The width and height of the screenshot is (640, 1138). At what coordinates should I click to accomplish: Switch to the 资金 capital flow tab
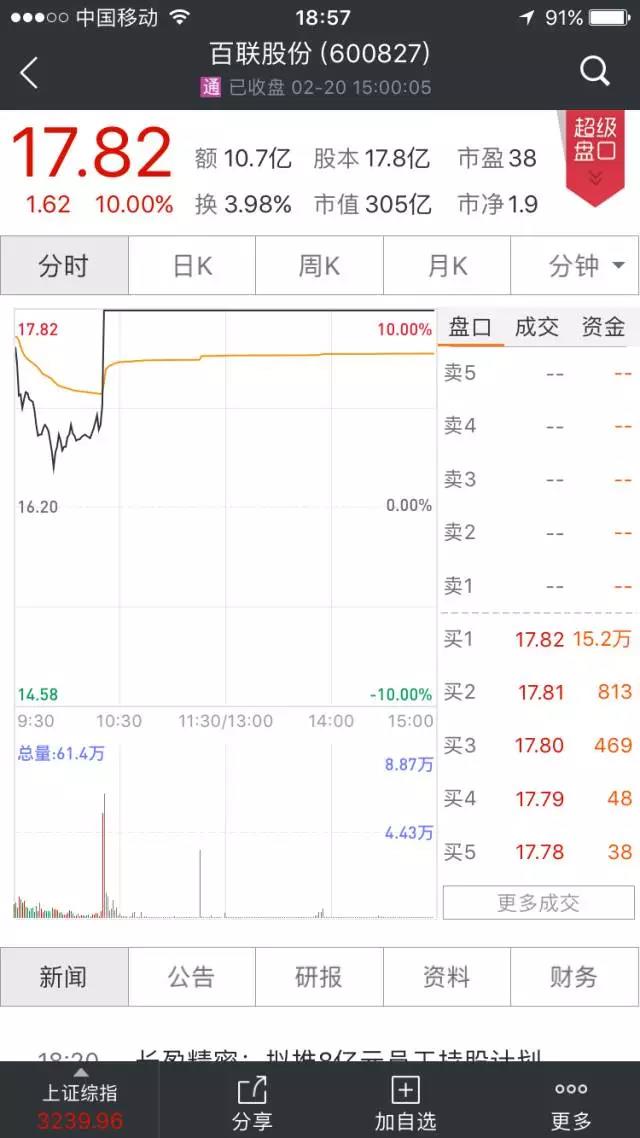point(603,327)
